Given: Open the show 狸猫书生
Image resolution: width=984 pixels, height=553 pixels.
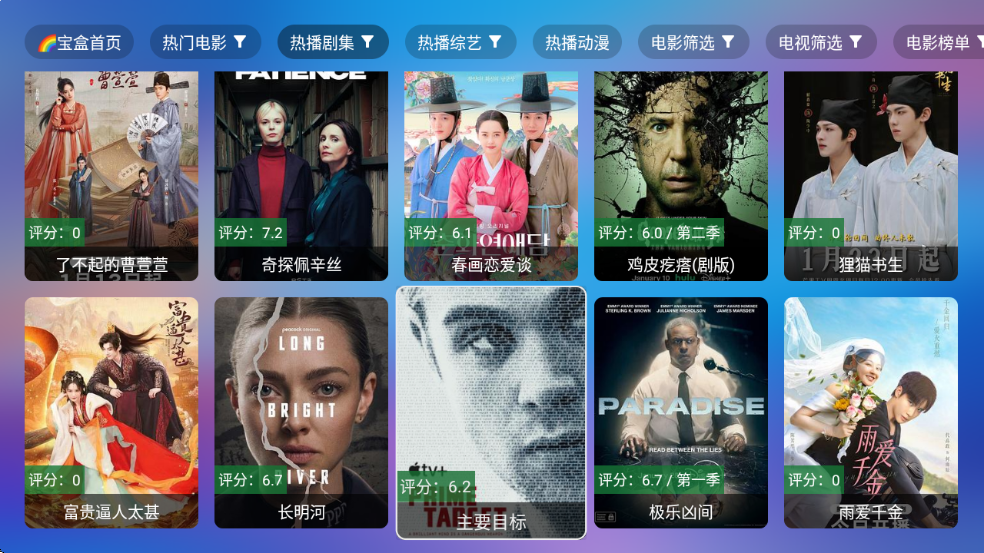Looking at the screenshot, I should pyautogui.click(x=871, y=175).
